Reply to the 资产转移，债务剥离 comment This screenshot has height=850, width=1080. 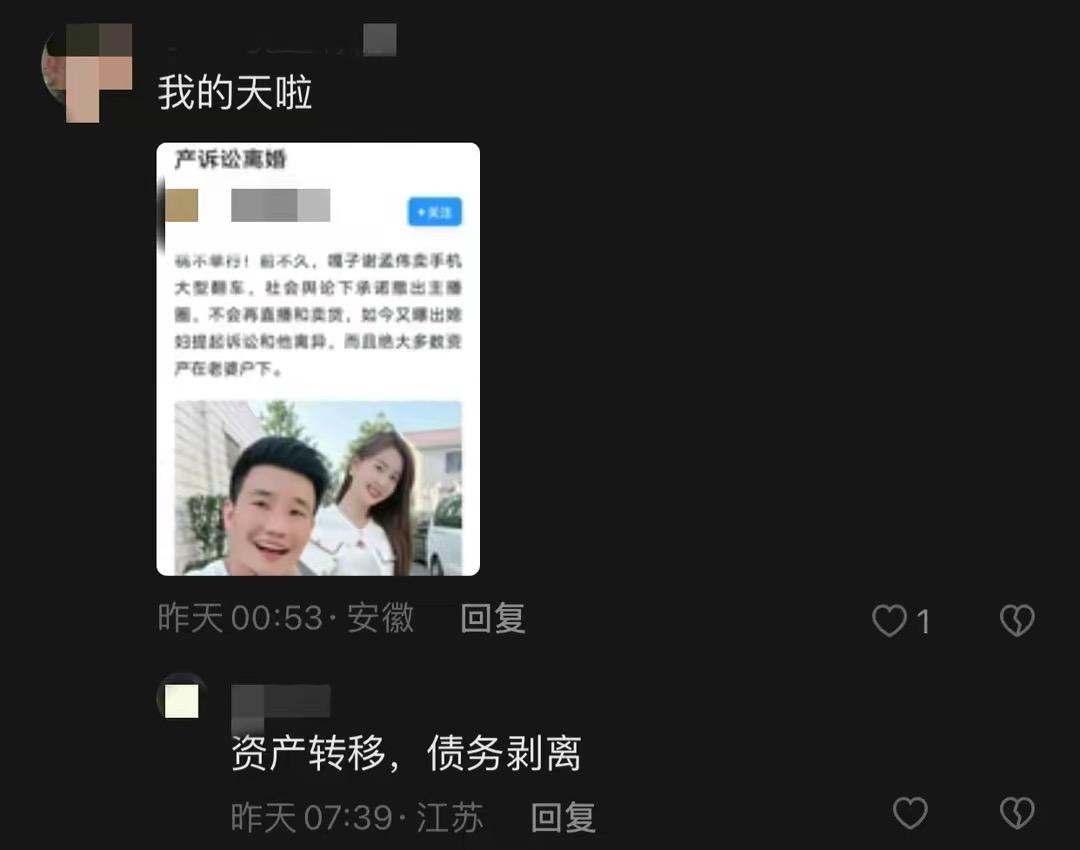(x=563, y=818)
